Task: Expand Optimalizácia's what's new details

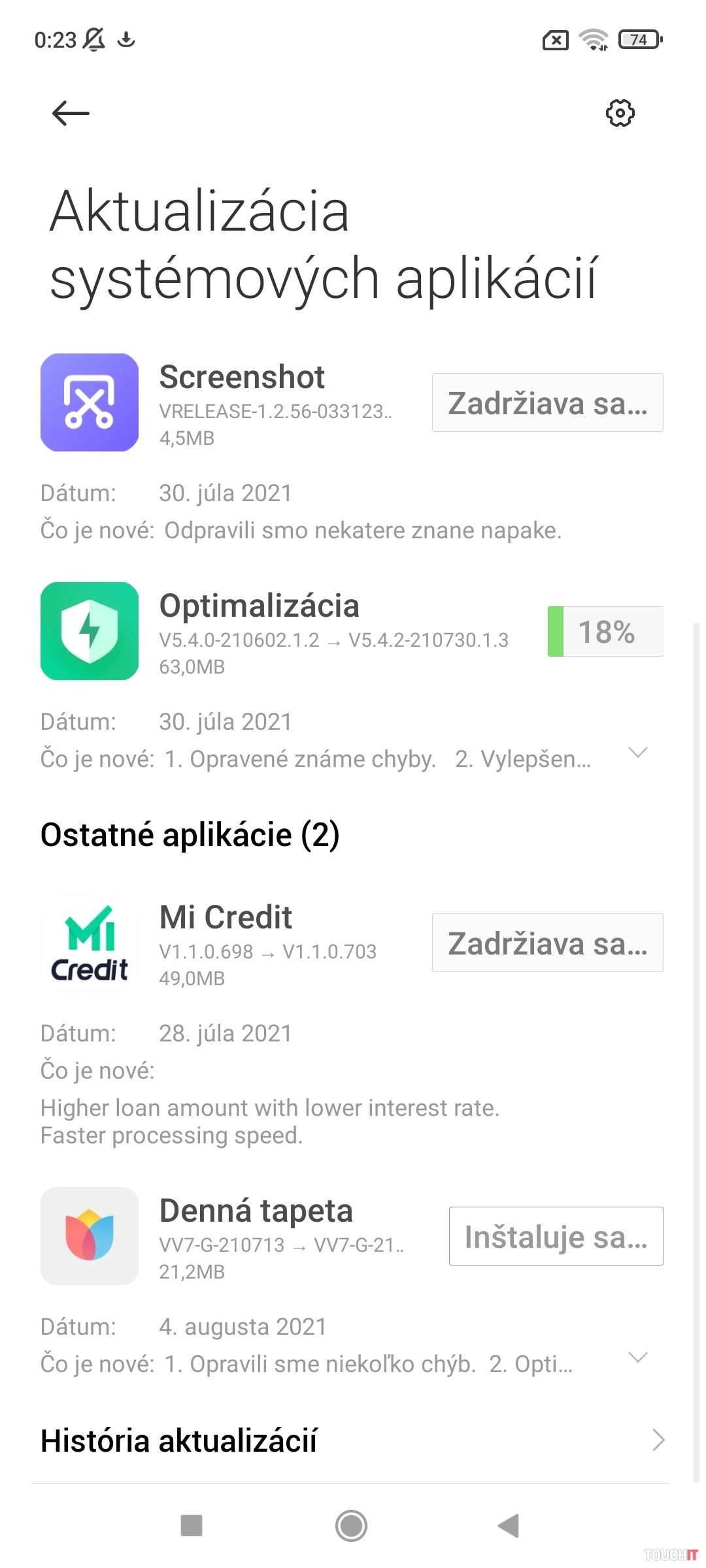Action: click(x=637, y=753)
